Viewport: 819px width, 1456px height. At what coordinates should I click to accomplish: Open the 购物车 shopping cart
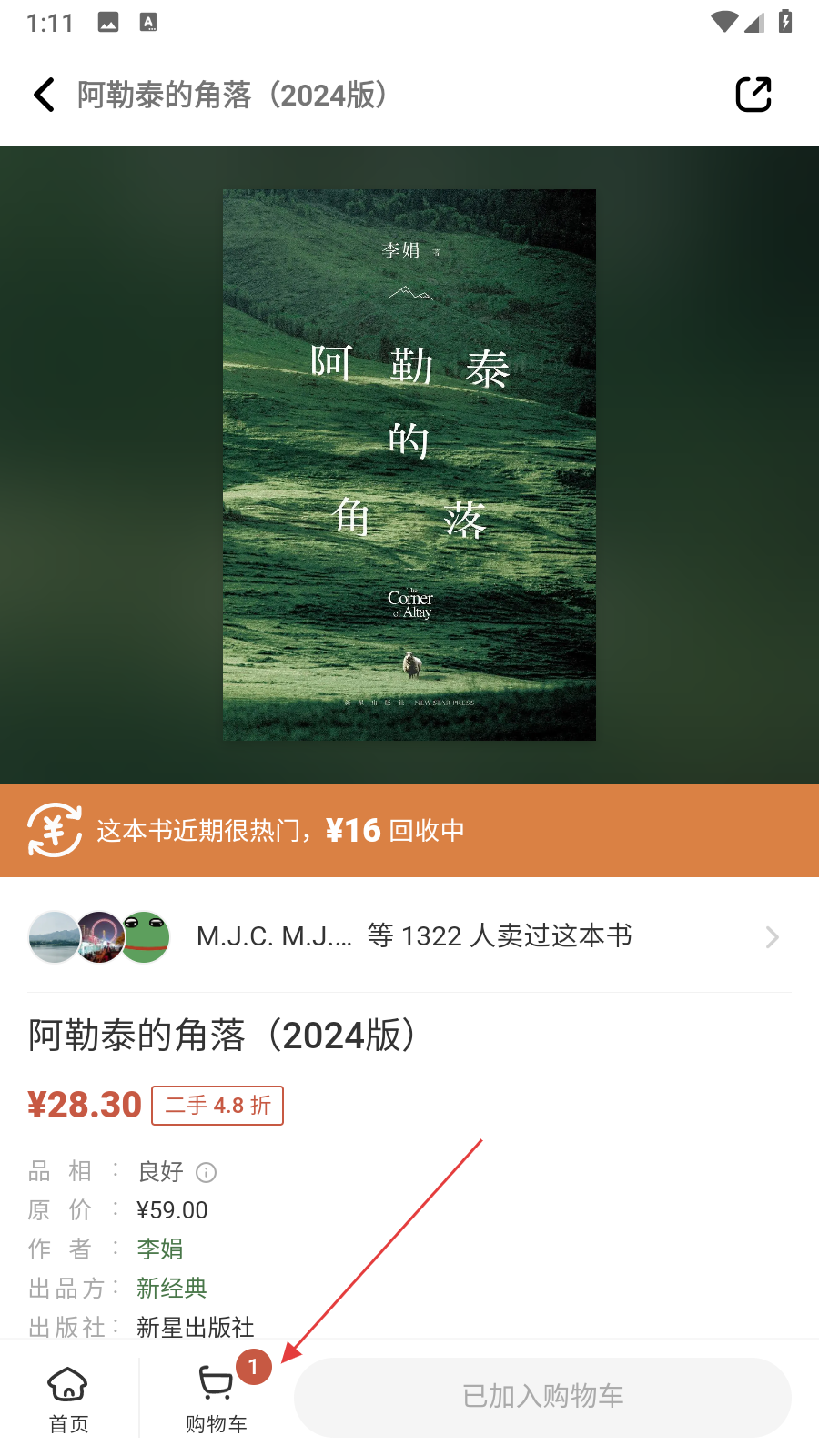pos(217,1399)
